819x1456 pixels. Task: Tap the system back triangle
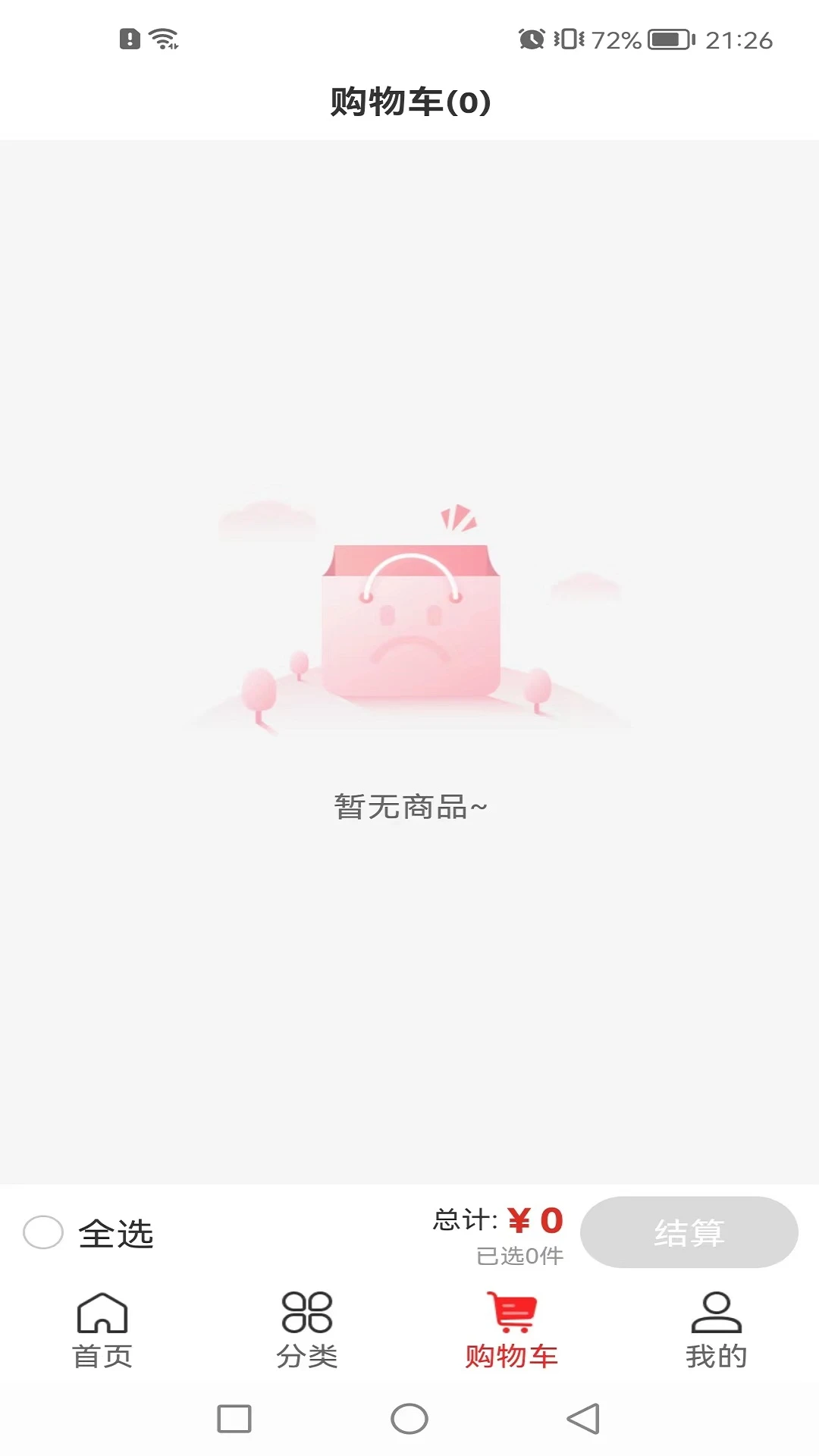click(x=583, y=1419)
